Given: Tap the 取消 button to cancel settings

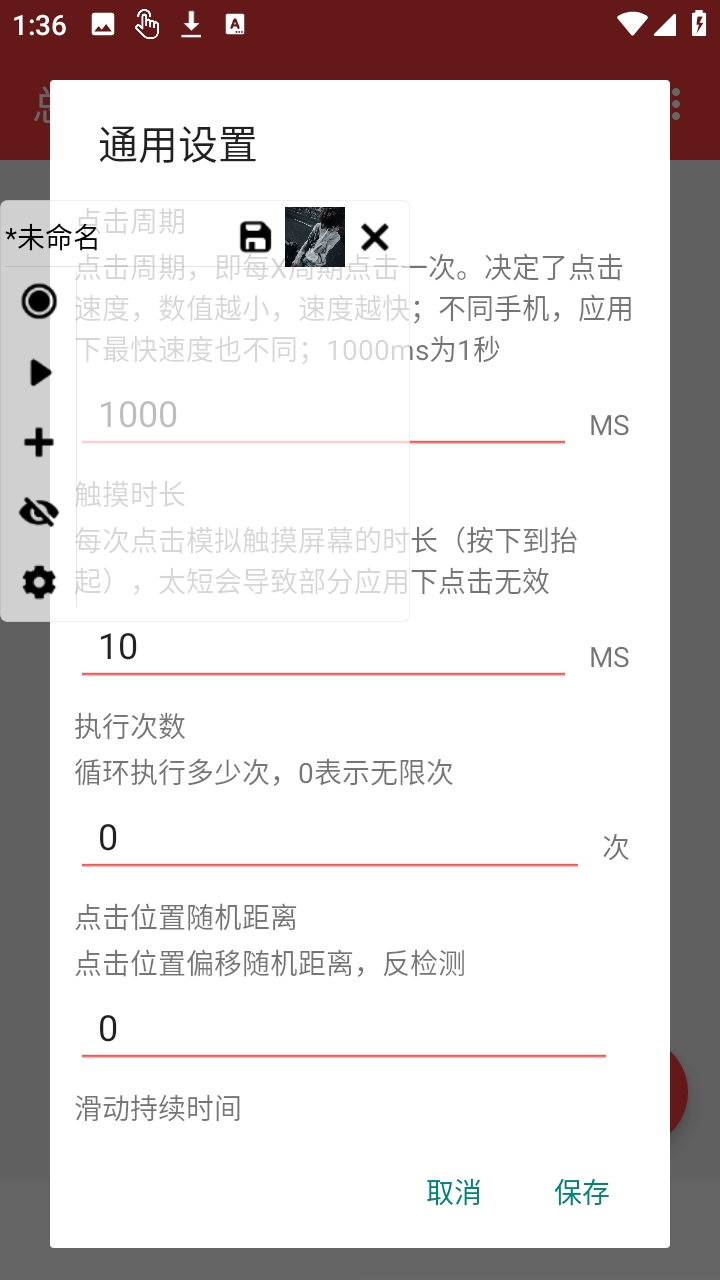Looking at the screenshot, I should click(x=454, y=1192).
